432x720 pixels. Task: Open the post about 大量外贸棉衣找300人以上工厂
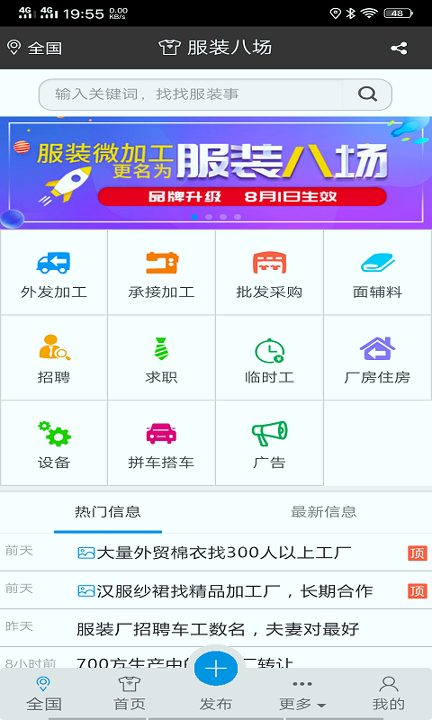pyautogui.click(x=216, y=552)
